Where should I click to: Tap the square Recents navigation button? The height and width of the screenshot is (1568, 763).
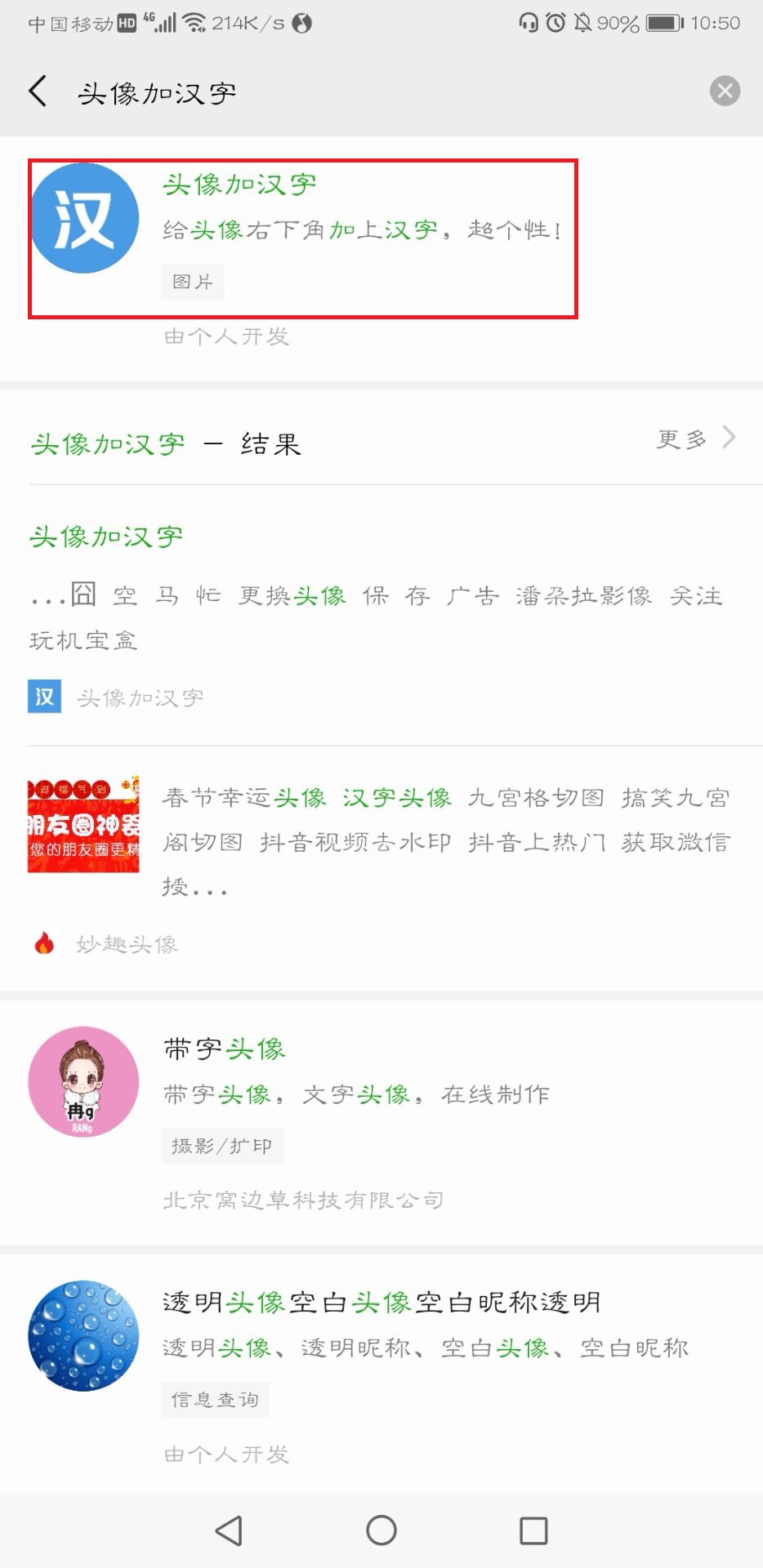532,1530
